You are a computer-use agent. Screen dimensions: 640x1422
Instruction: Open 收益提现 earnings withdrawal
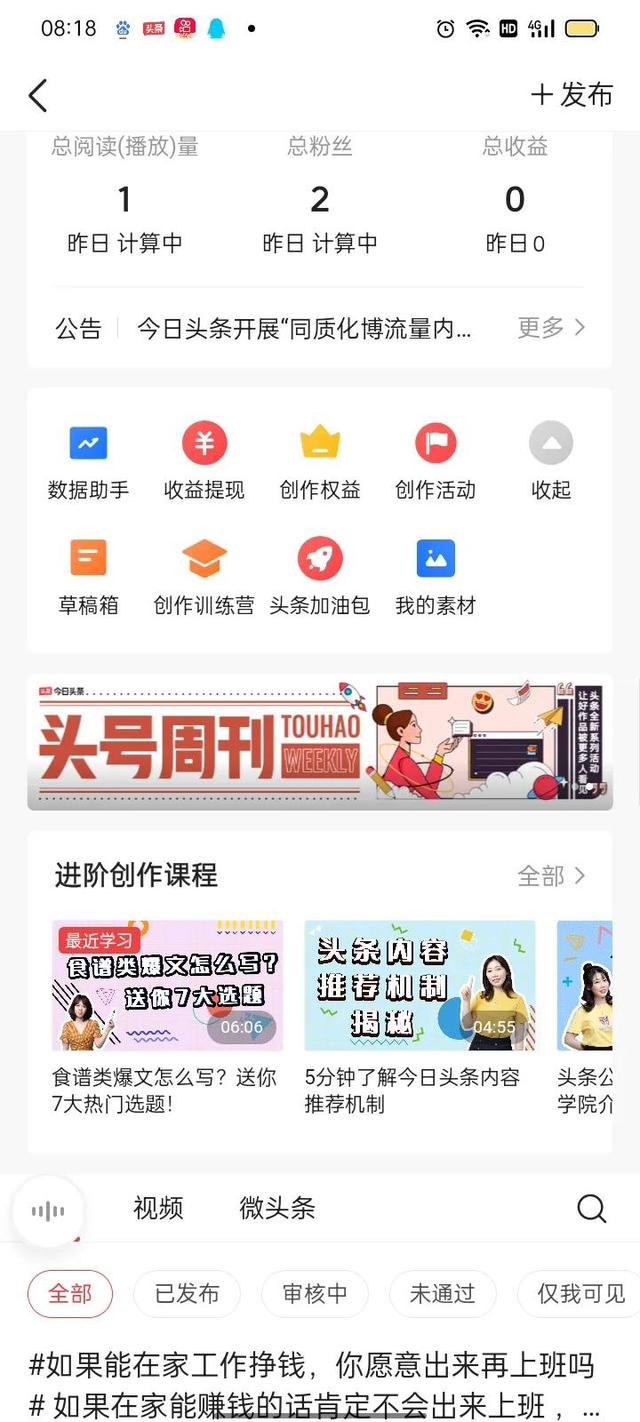[204, 461]
